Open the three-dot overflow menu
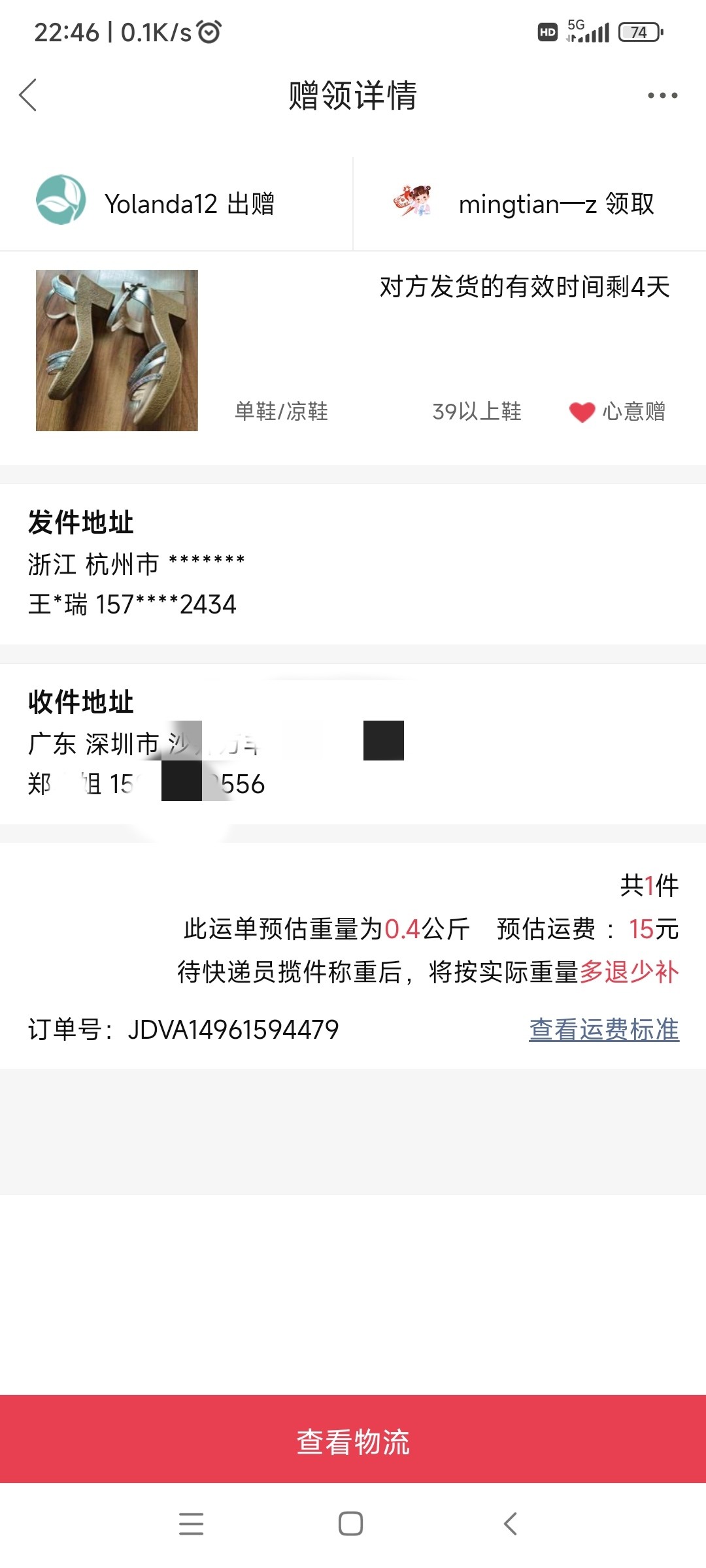The height and width of the screenshot is (1568, 706). (662, 95)
